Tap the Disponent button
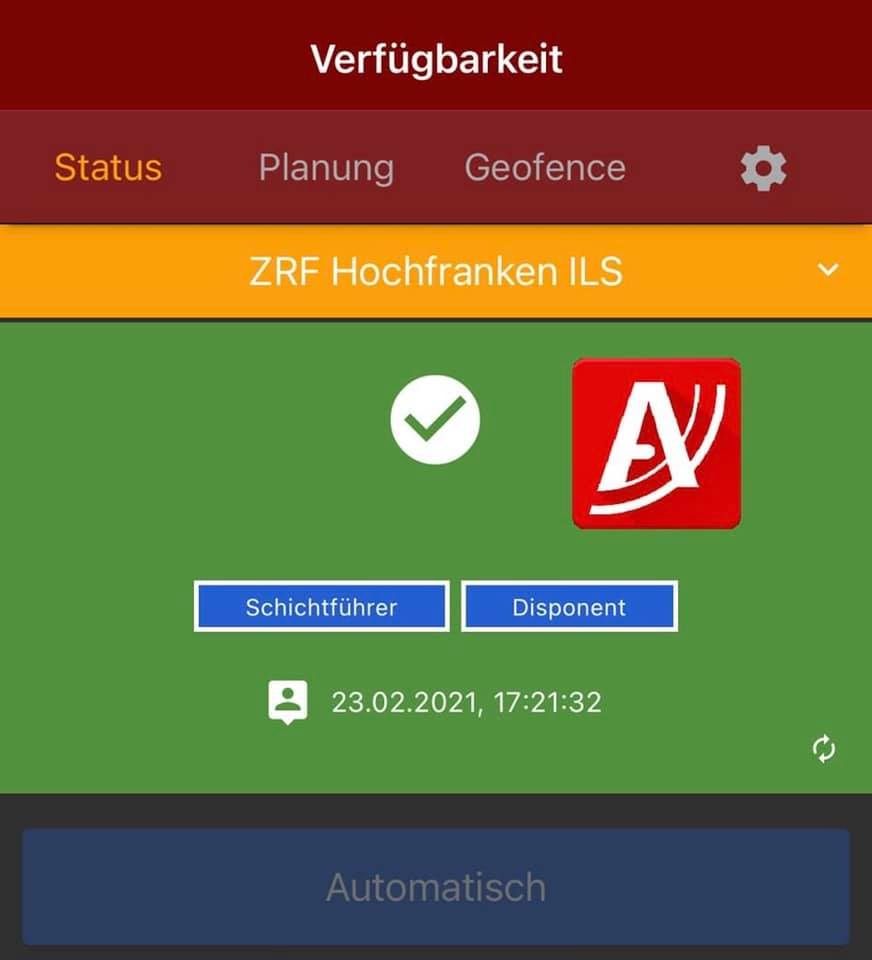This screenshot has width=872, height=960. 569,607
